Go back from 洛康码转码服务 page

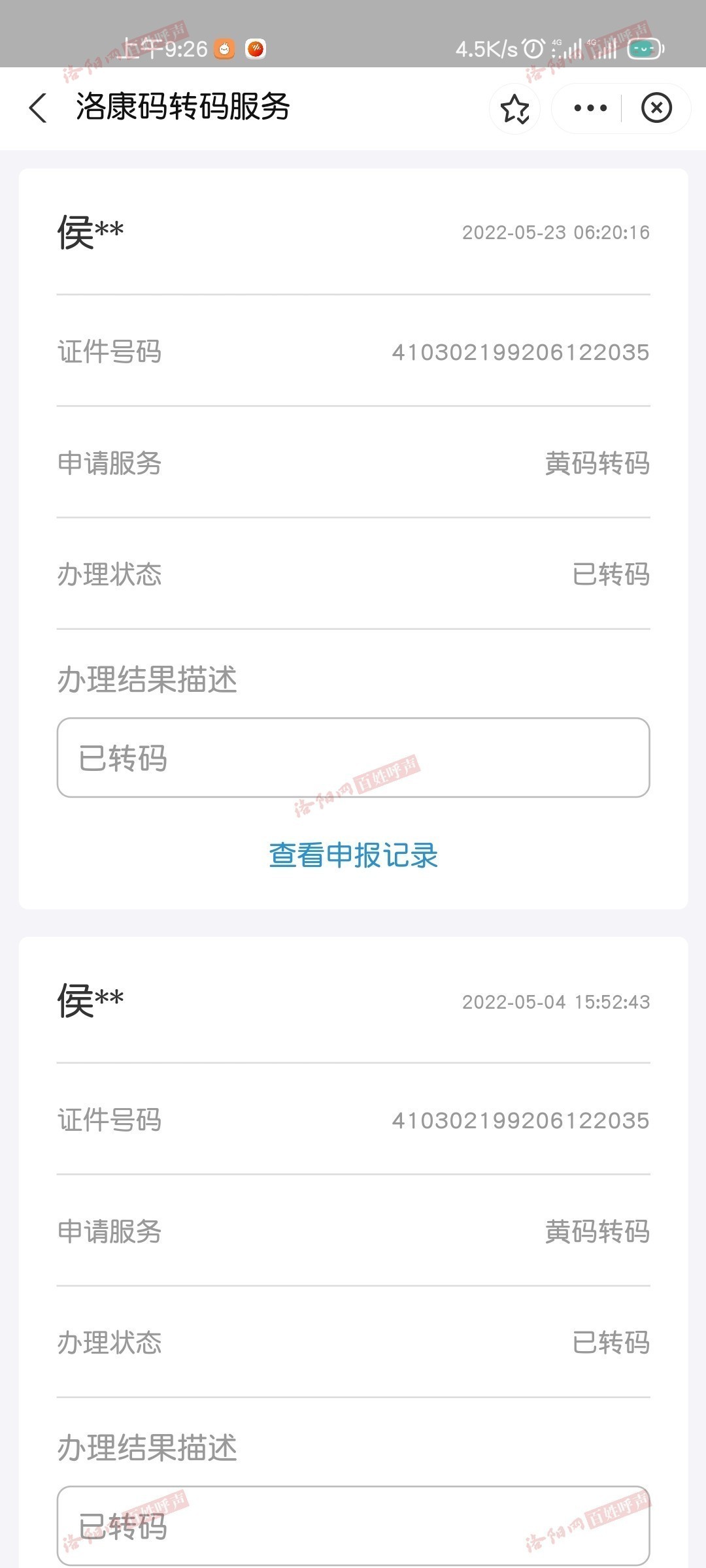coord(38,108)
